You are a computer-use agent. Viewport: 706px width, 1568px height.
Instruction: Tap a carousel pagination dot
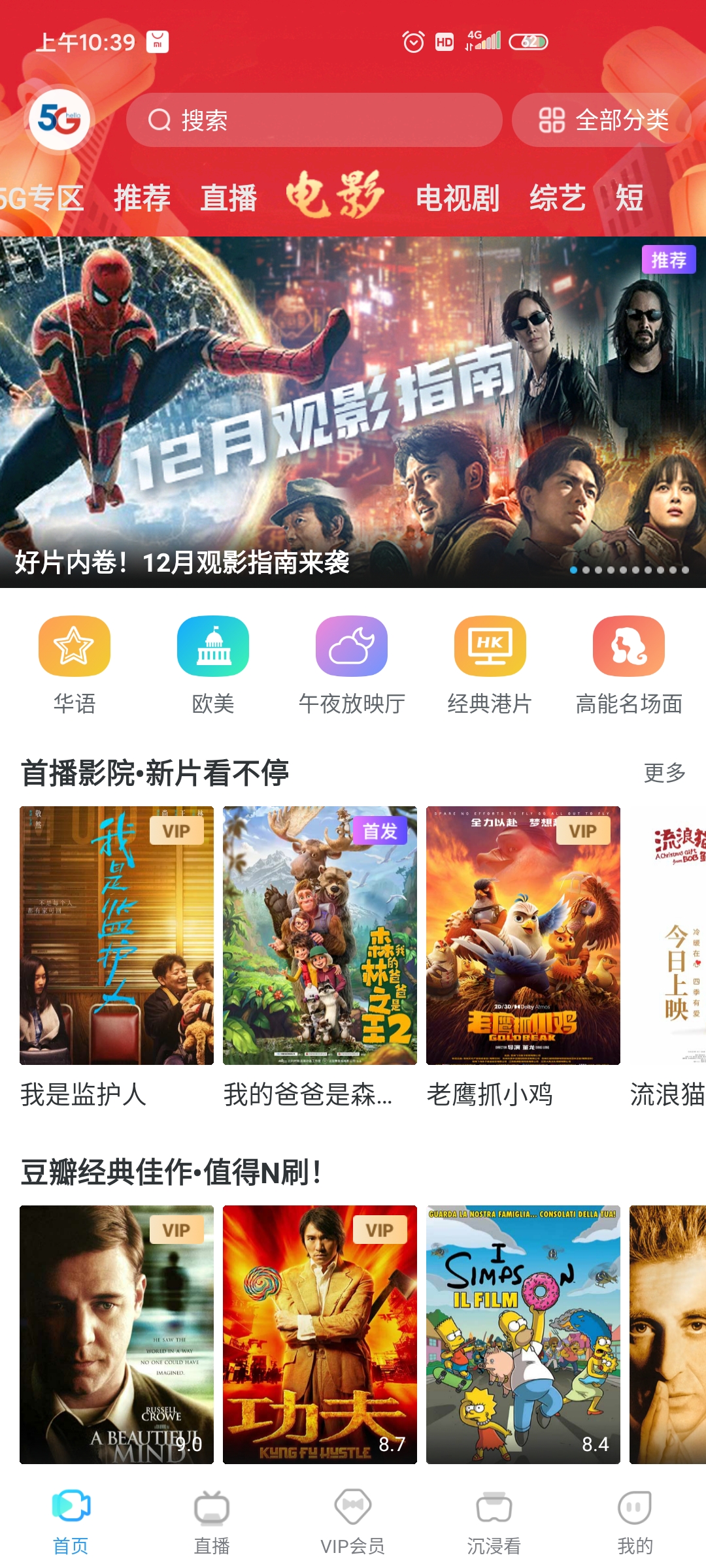click(x=574, y=570)
